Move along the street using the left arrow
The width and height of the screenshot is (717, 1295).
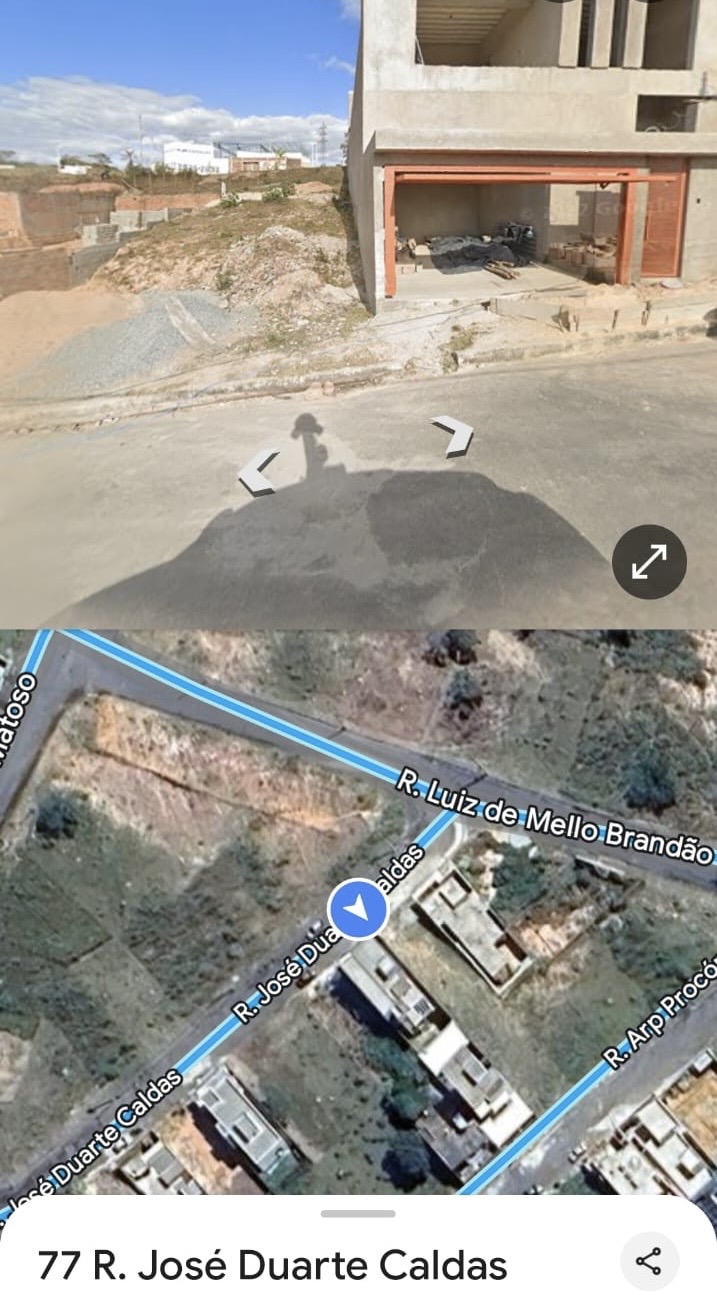(259, 473)
